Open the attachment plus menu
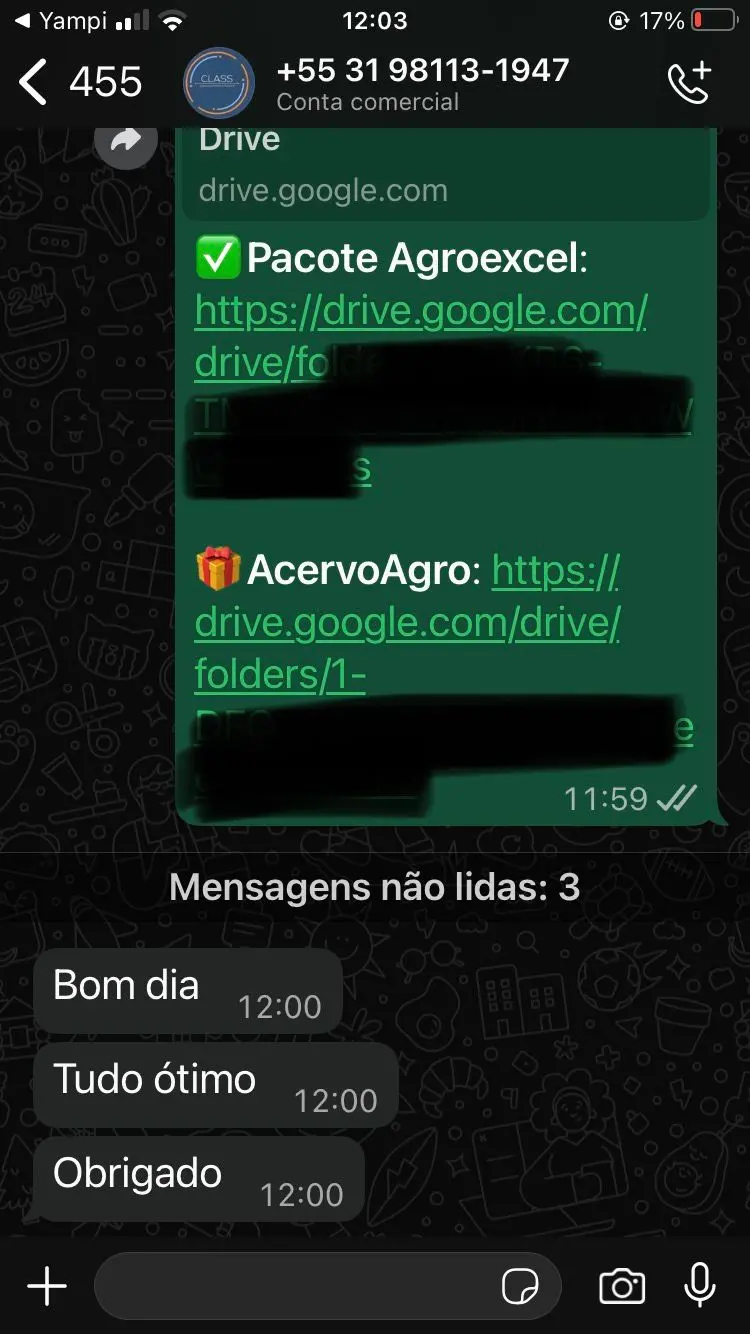Image resolution: width=750 pixels, height=1334 pixels. coord(46,1286)
